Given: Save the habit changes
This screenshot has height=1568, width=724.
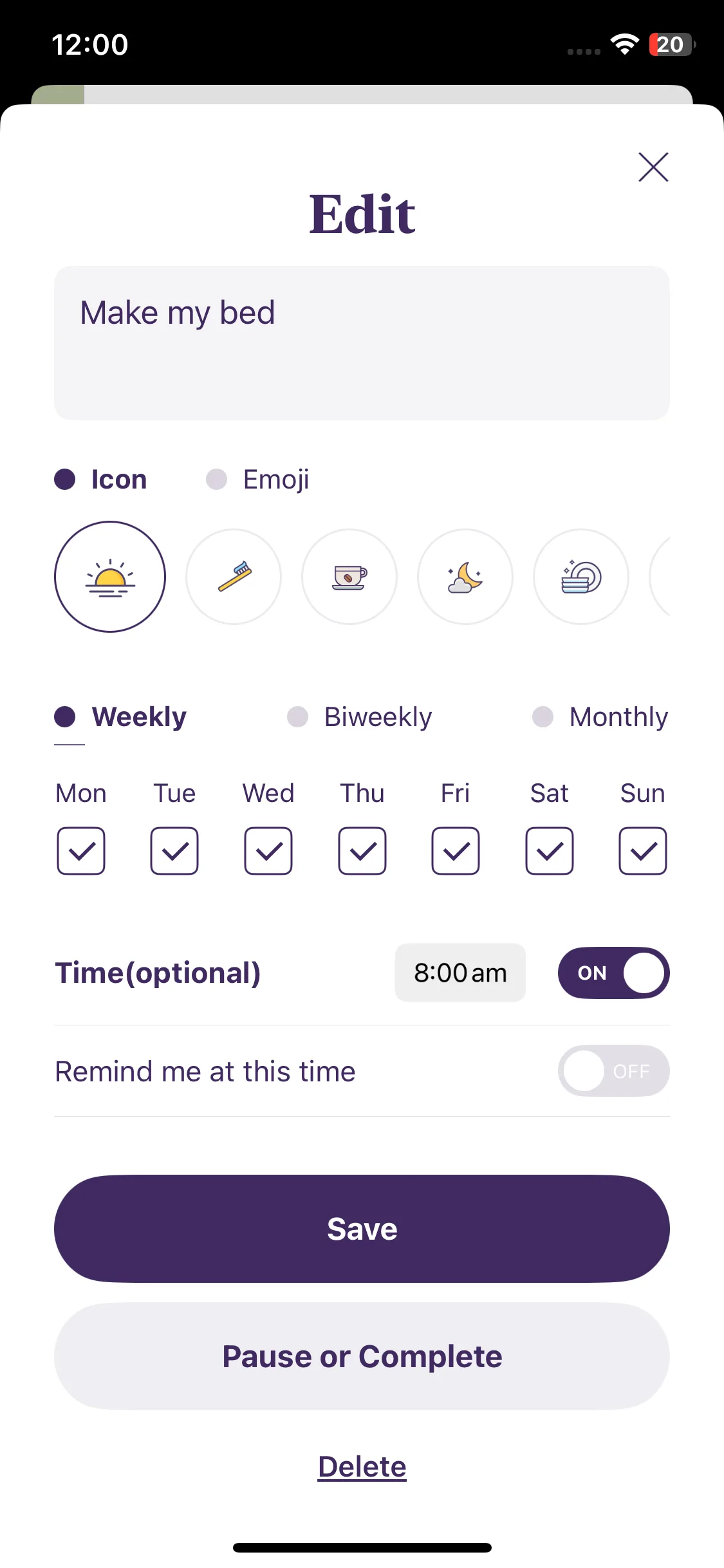Looking at the screenshot, I should (x=362, y=1229).
